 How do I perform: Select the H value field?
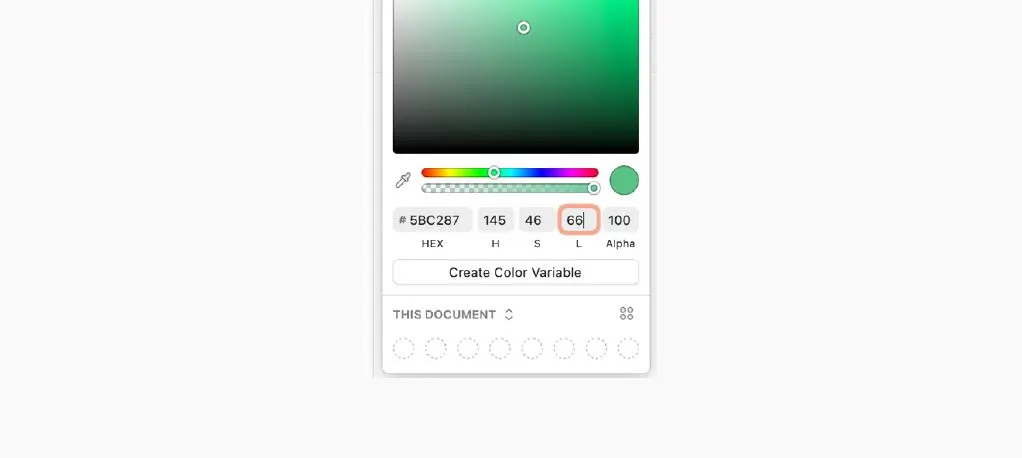(495, 220)
